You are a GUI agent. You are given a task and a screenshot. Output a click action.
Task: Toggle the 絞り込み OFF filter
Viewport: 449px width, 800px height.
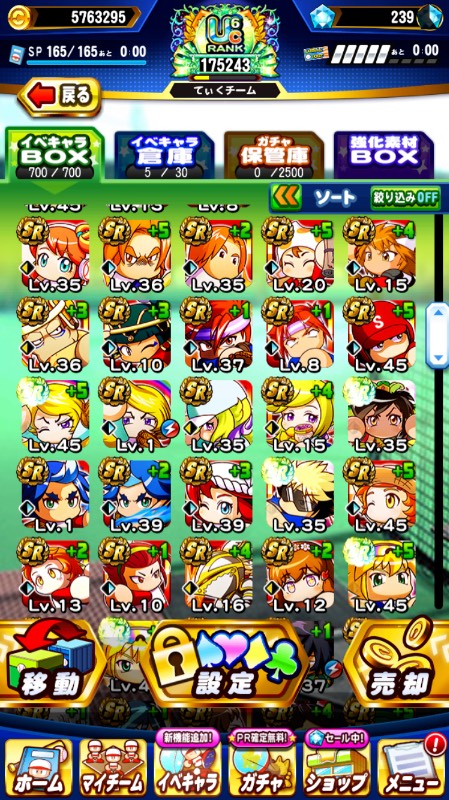(x=405, y=197)
